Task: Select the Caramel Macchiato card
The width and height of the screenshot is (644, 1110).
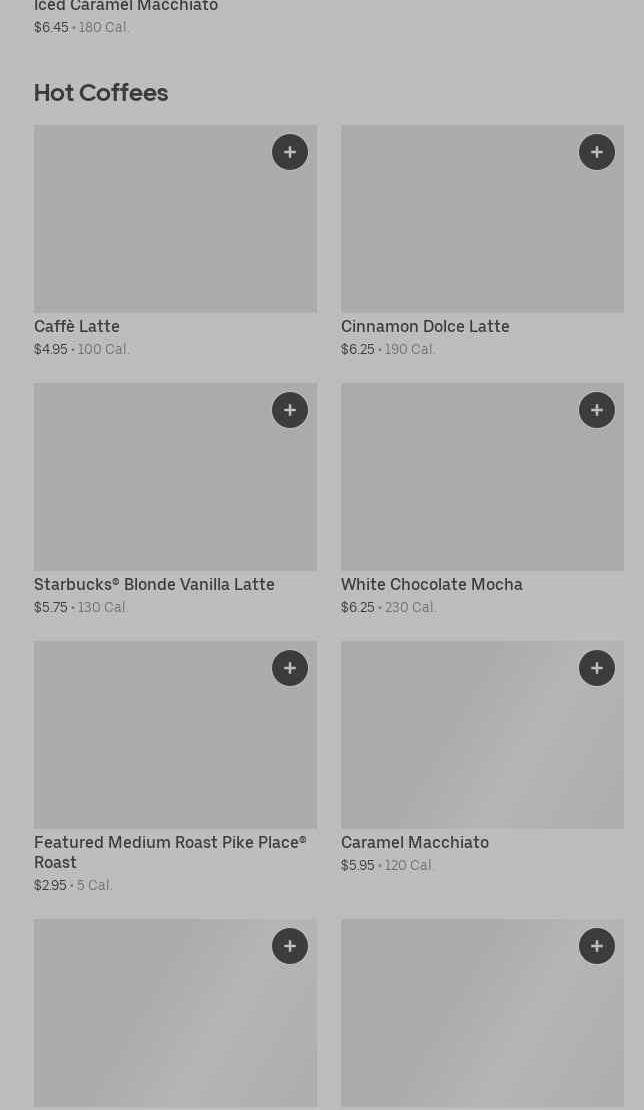Action: click(x=483, y=757)
